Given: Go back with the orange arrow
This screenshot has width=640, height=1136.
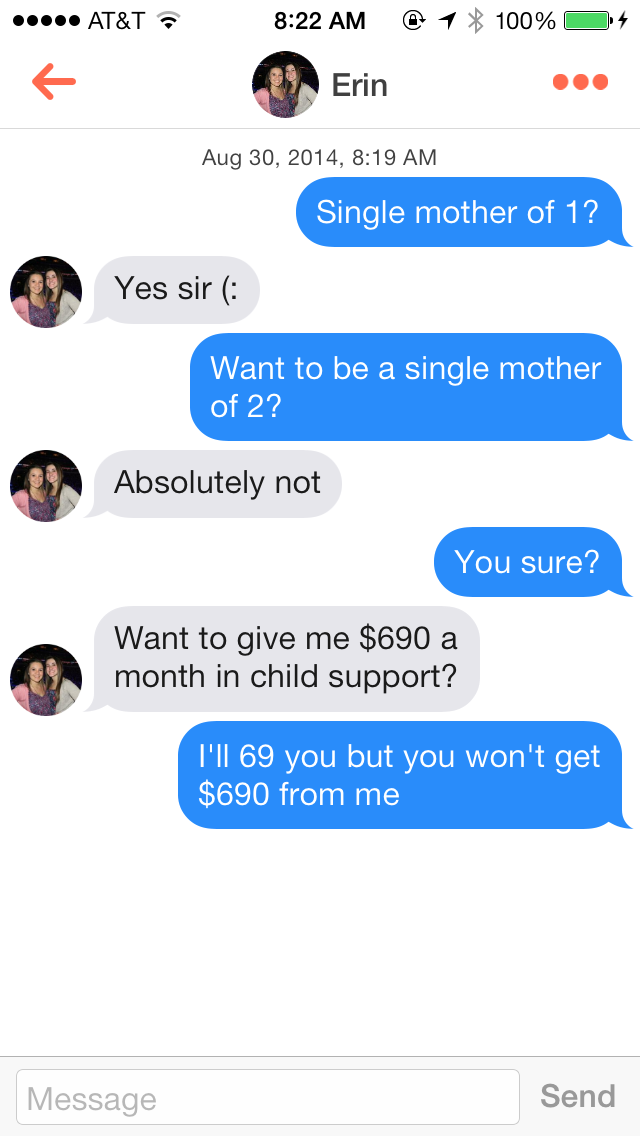Looking at the screenshot, I should pyautogui.click(x=54, y=82).
